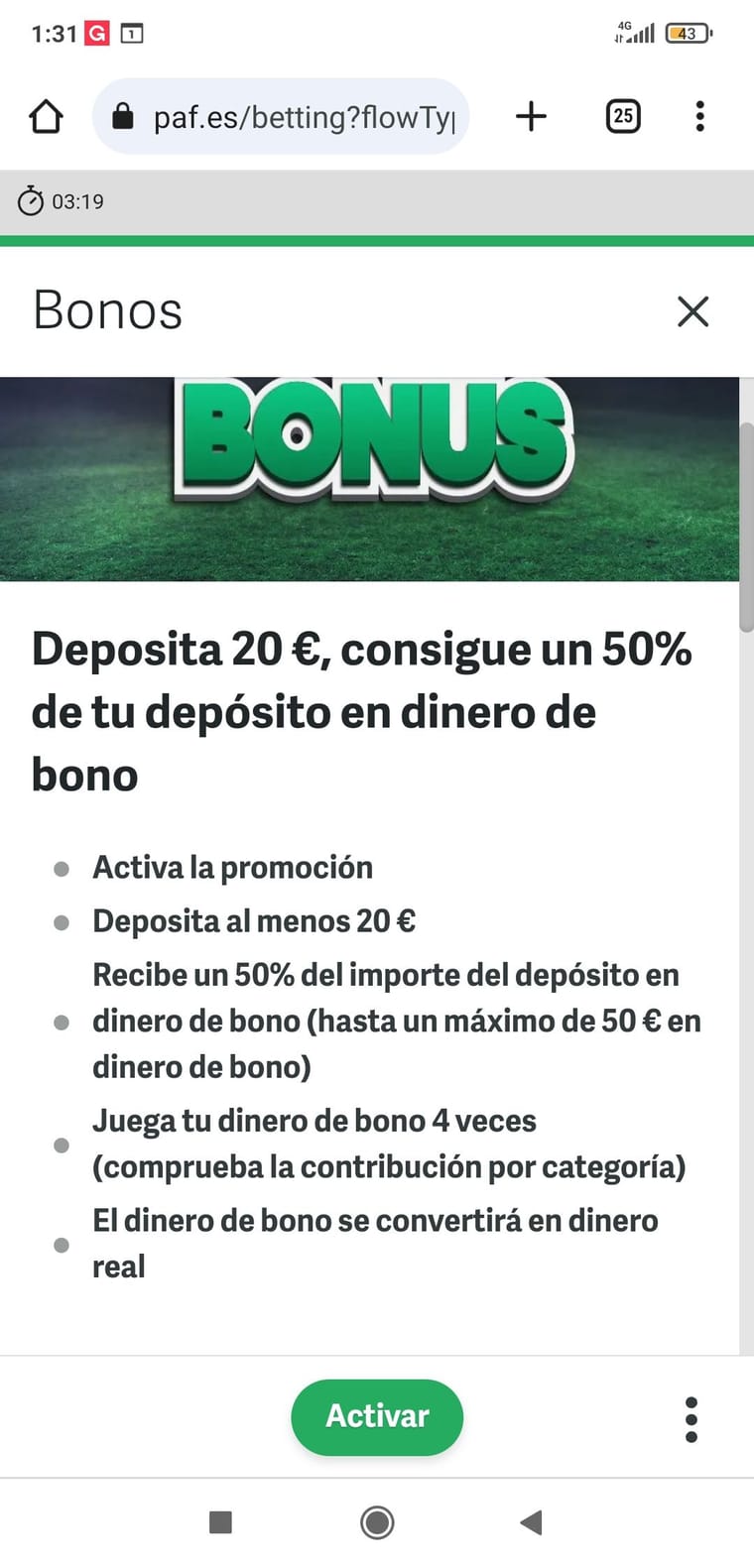View the 25 open tabs
This screenshot has width=754, height=1568.
click(622, 117)
